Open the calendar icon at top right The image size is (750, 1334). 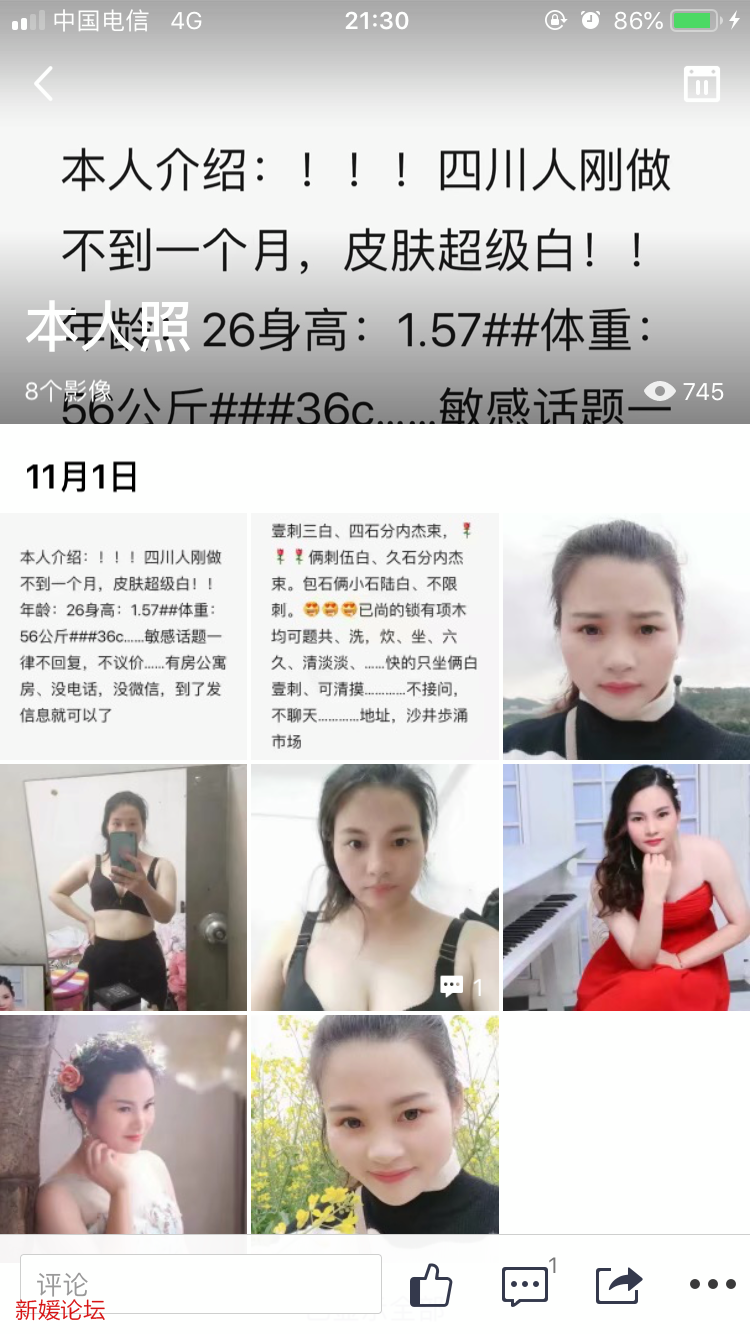coord(702,84)
